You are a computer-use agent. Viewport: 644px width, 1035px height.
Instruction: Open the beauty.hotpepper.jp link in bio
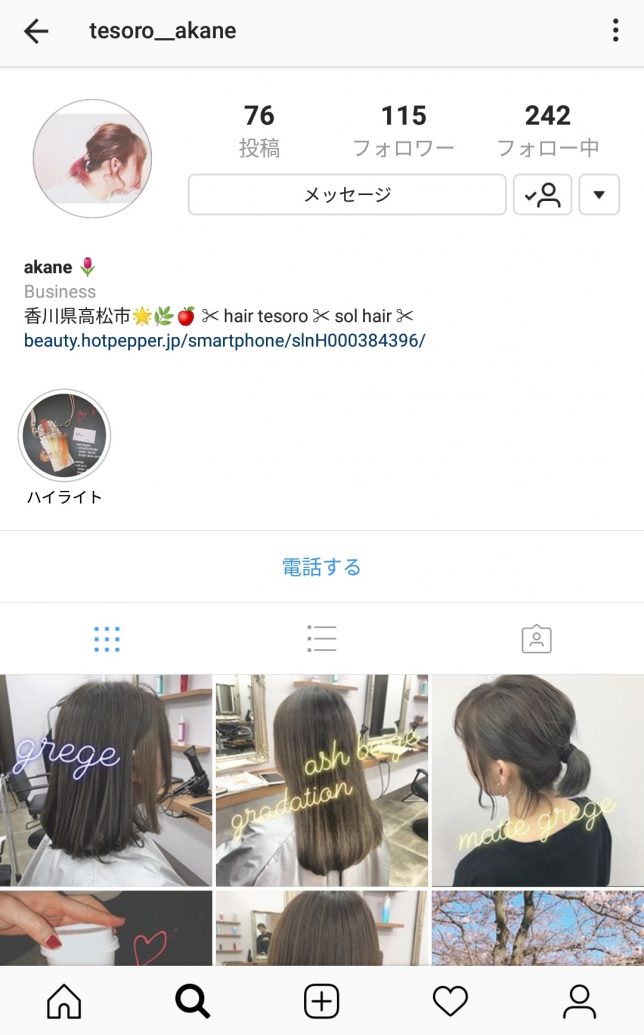tap(224, 340)
